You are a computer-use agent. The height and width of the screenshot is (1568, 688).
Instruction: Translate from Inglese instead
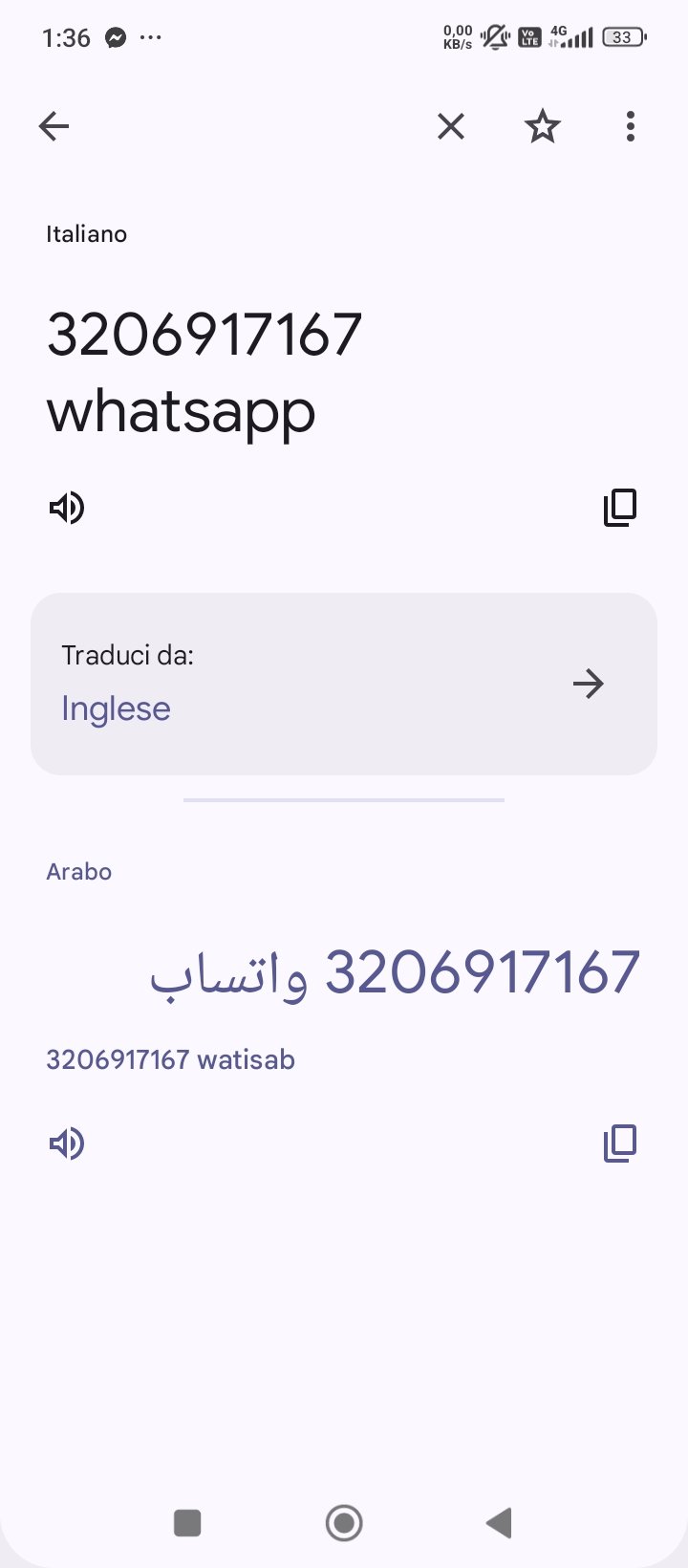tap(344, 684)
